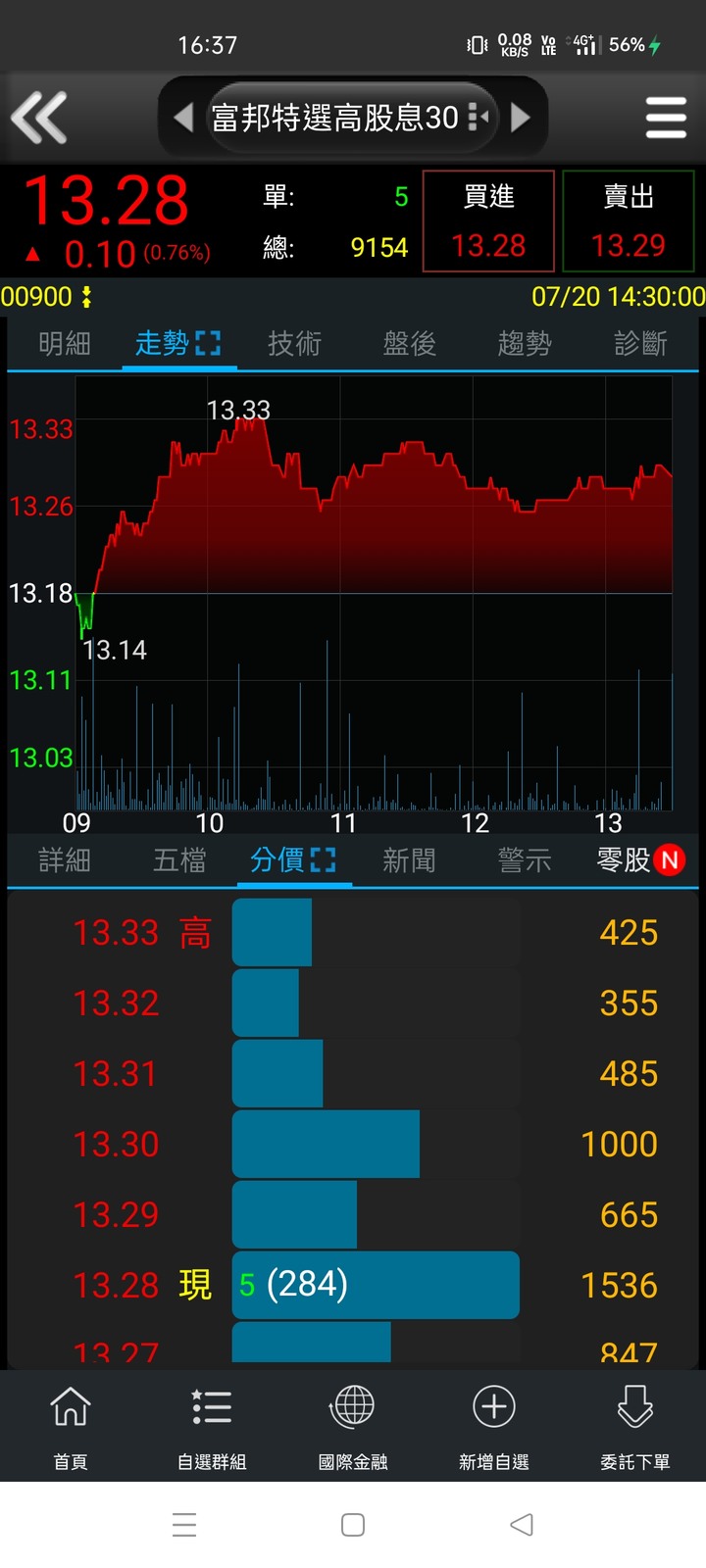Open the 新聞 tab
Image resolution: width=706 pixels, height=1568 pixels.
point(410,860)
